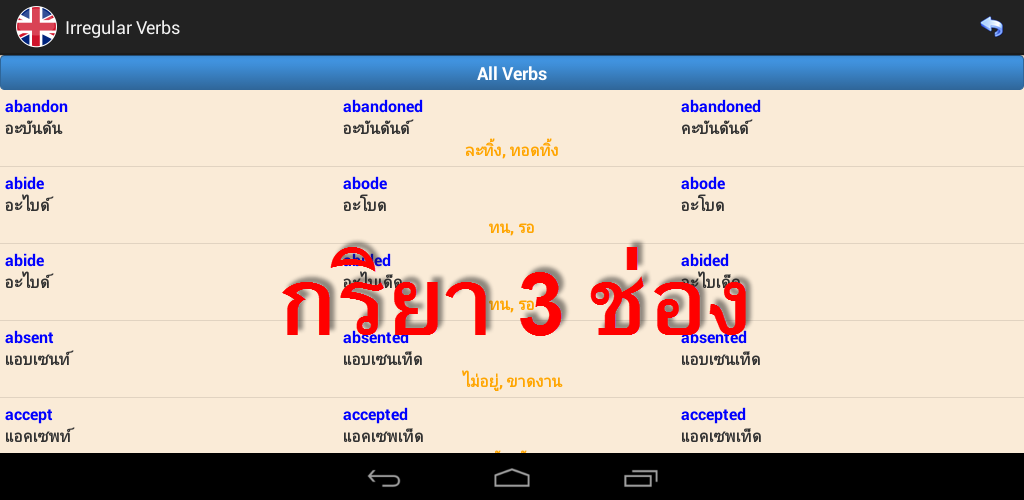The image size is (1024, 500).
Task: Tap the blue return arrow icon
Action: point(991,27)
